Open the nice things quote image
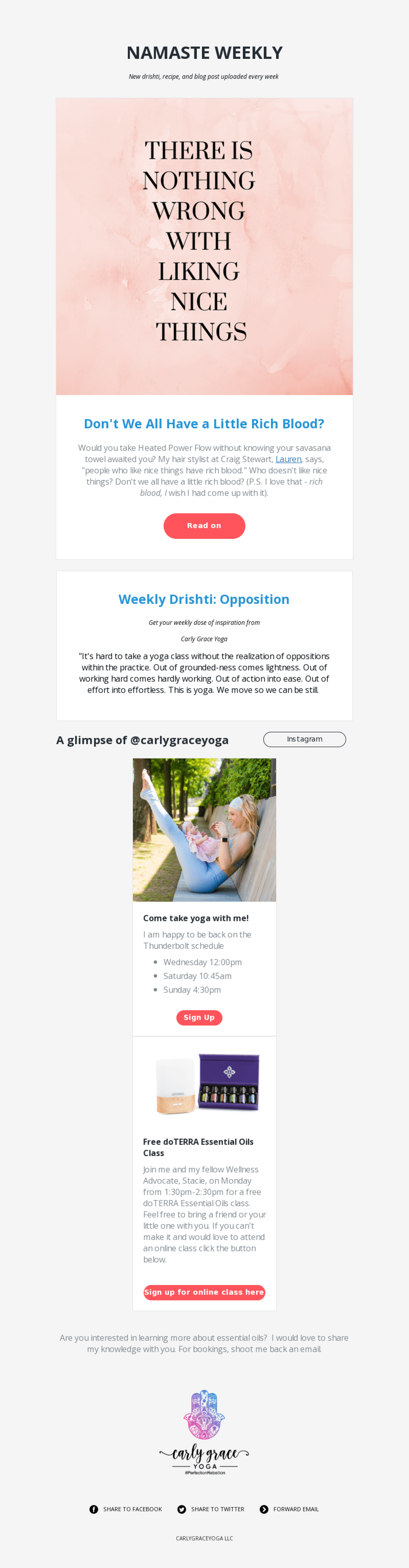 [x=204, y=247]
